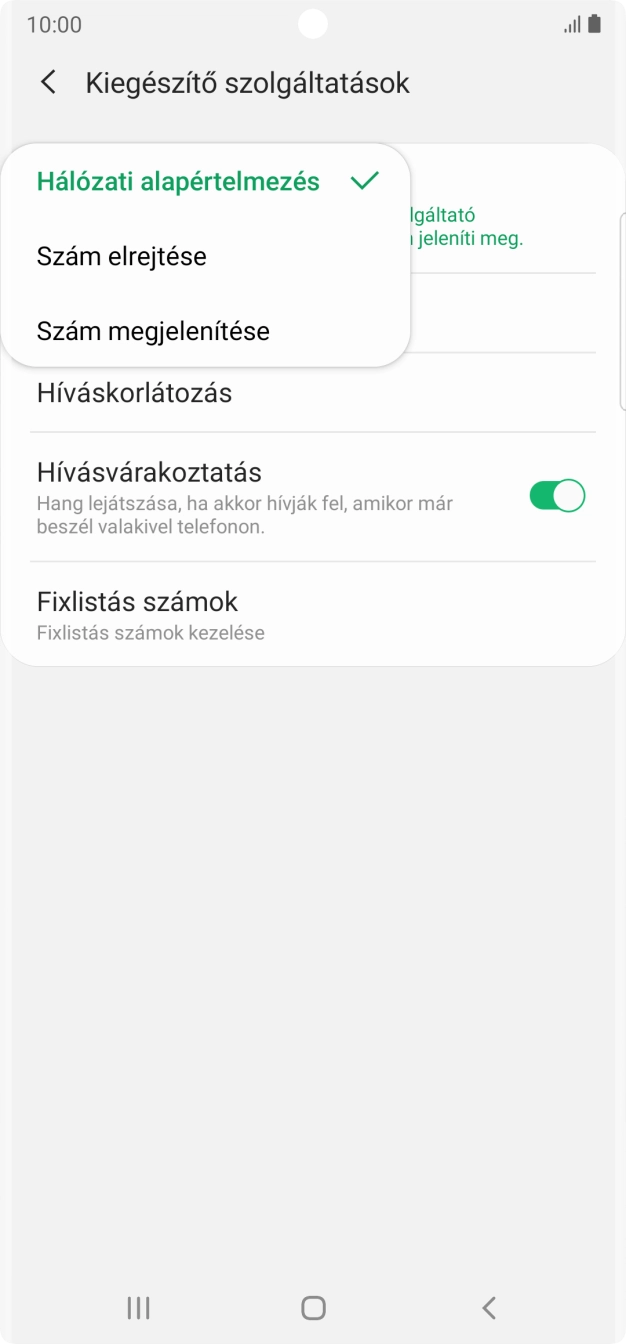The image size is (626, 1344).
Task: Choose Szám elrejtése option
Action: pos(122,256)
